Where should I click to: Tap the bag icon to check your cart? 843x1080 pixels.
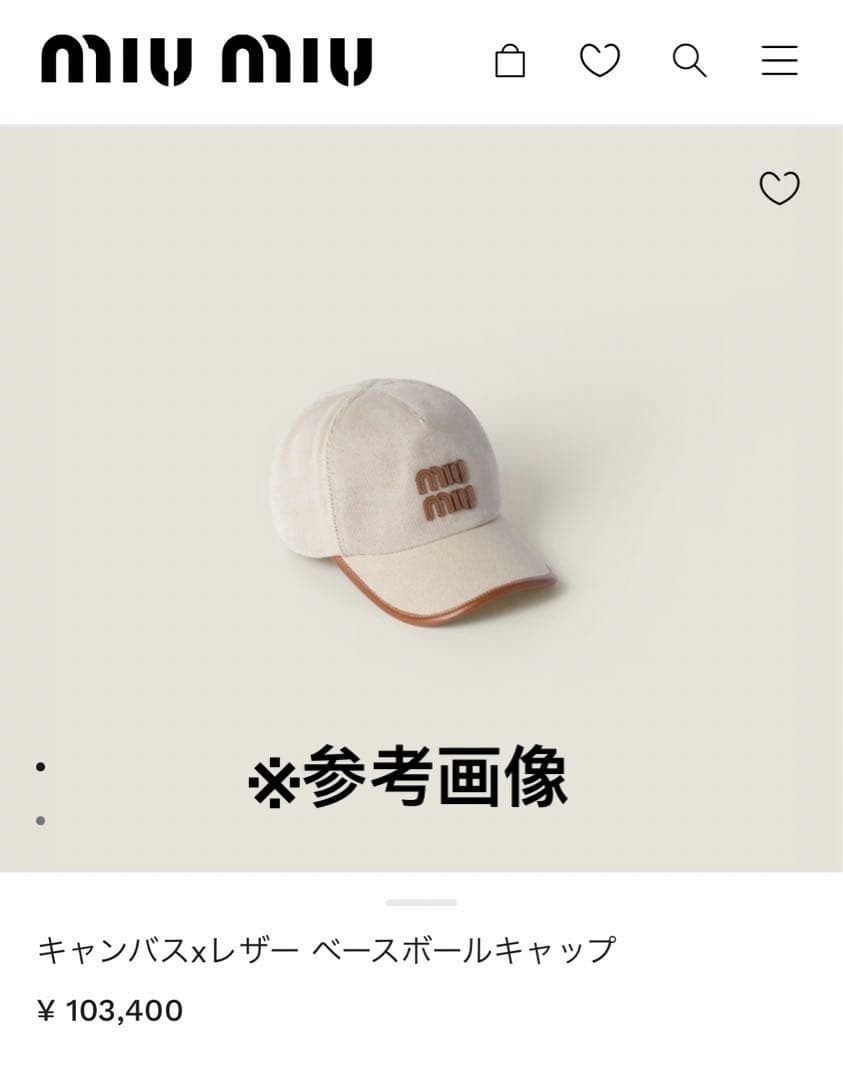point(511,61)
